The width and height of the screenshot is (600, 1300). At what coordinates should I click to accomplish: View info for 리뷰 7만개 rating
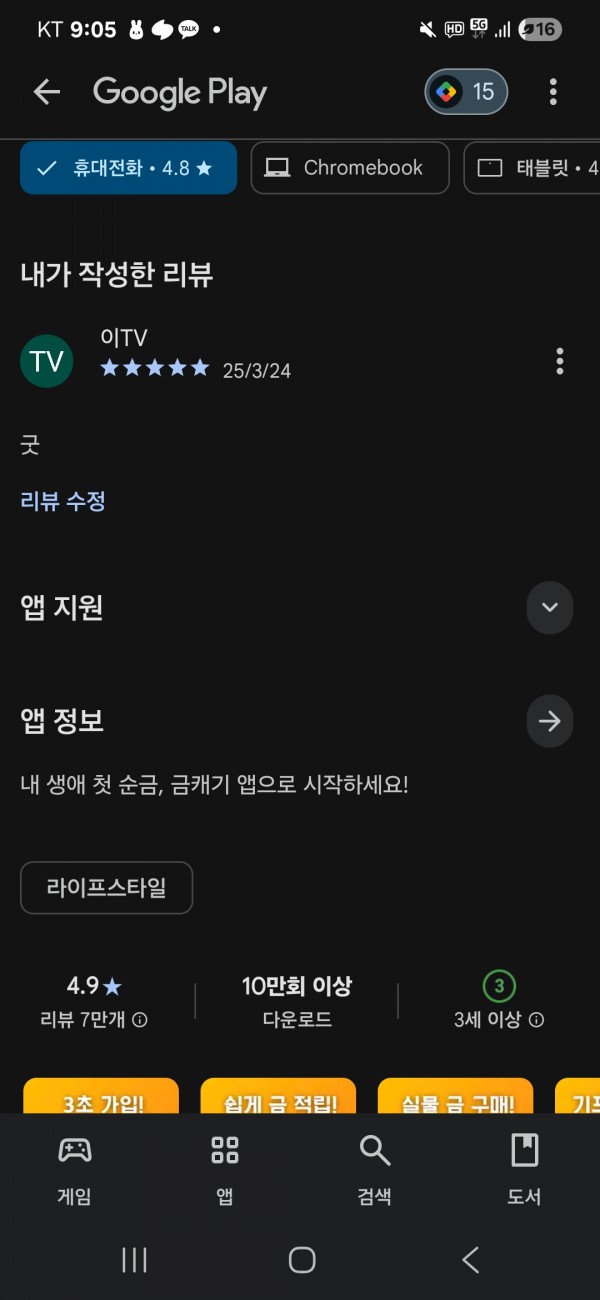tap(140, 1021)
